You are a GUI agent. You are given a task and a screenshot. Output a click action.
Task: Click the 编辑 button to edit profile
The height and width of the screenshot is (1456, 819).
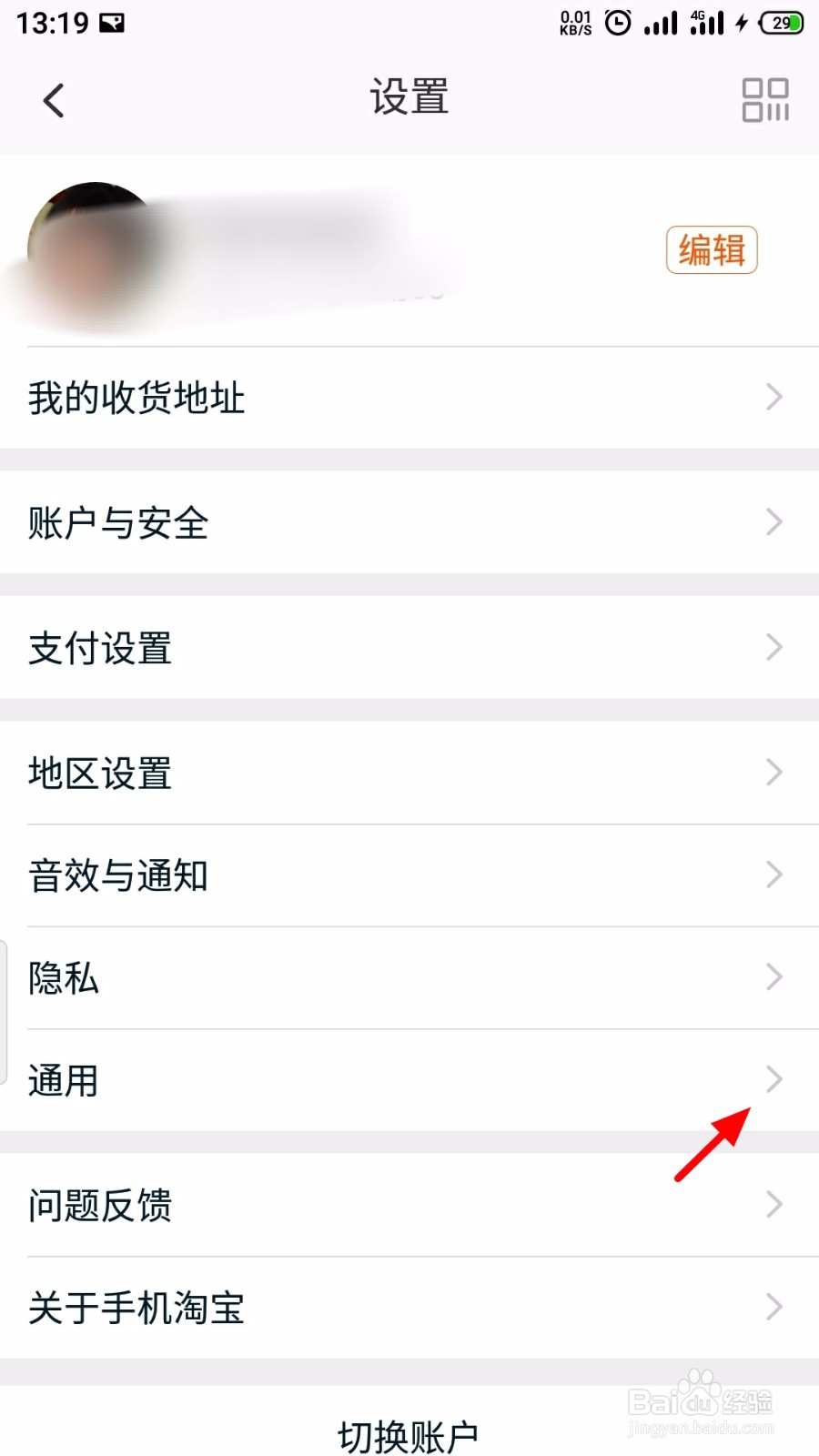(711, 248)
